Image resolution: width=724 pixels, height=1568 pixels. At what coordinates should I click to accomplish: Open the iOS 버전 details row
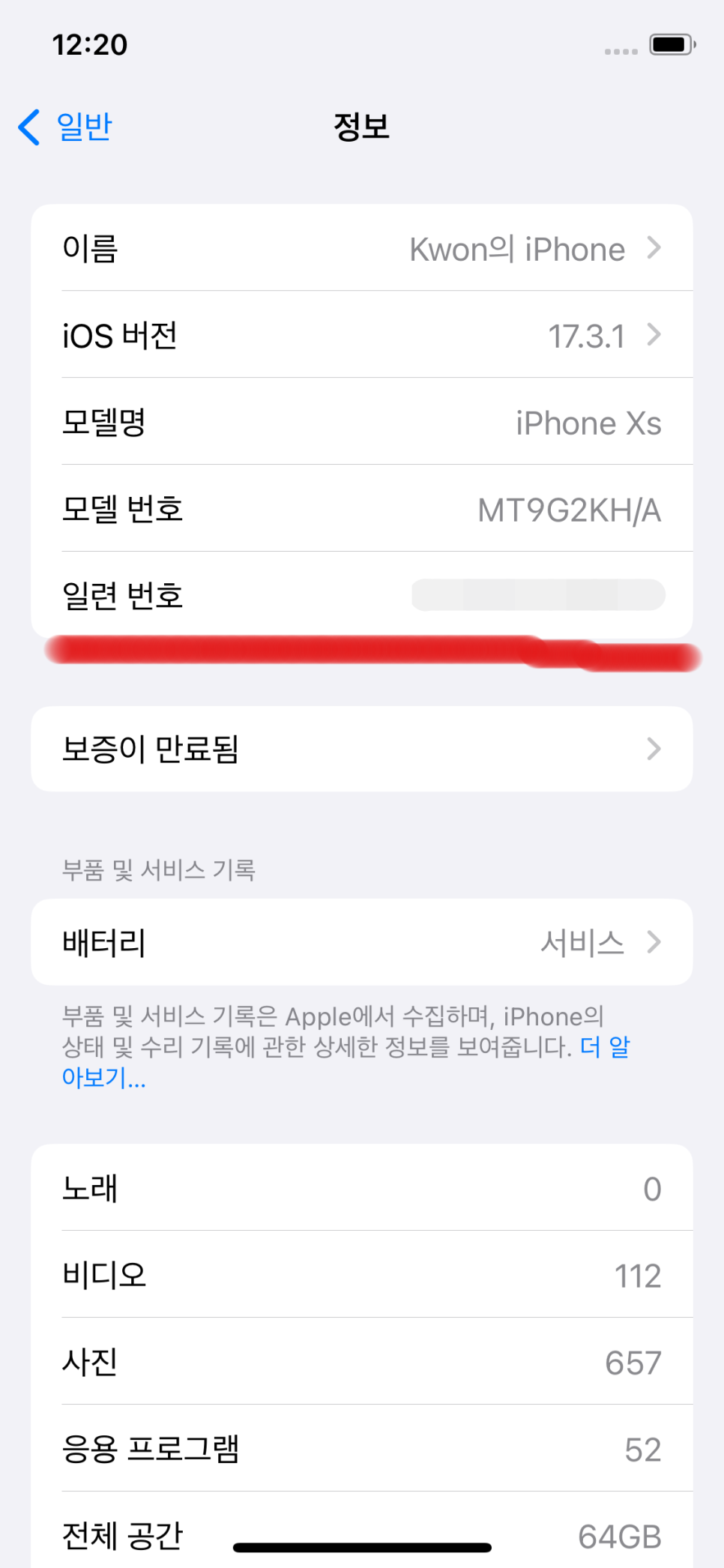[362, 335]
